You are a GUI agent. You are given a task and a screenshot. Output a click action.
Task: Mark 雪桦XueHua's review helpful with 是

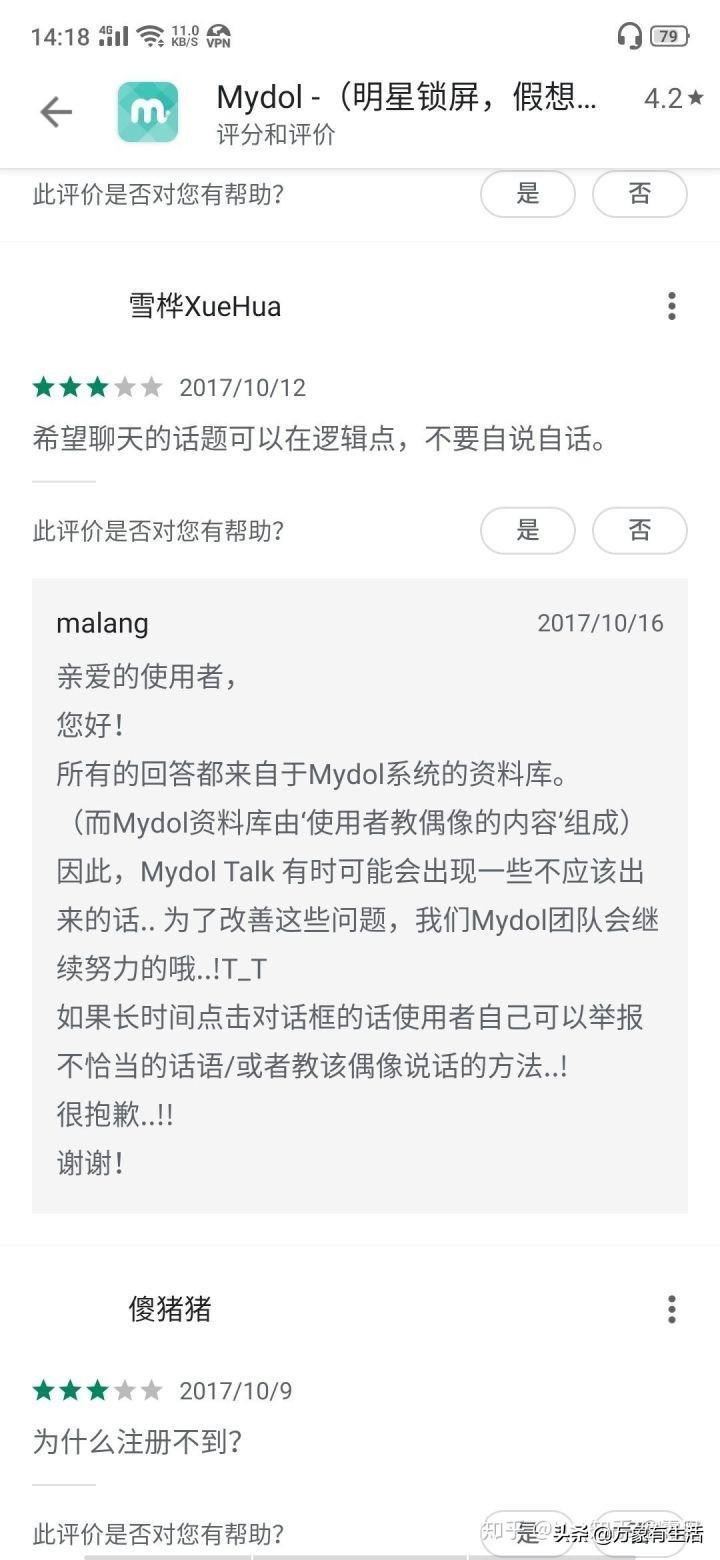point(528,531)
